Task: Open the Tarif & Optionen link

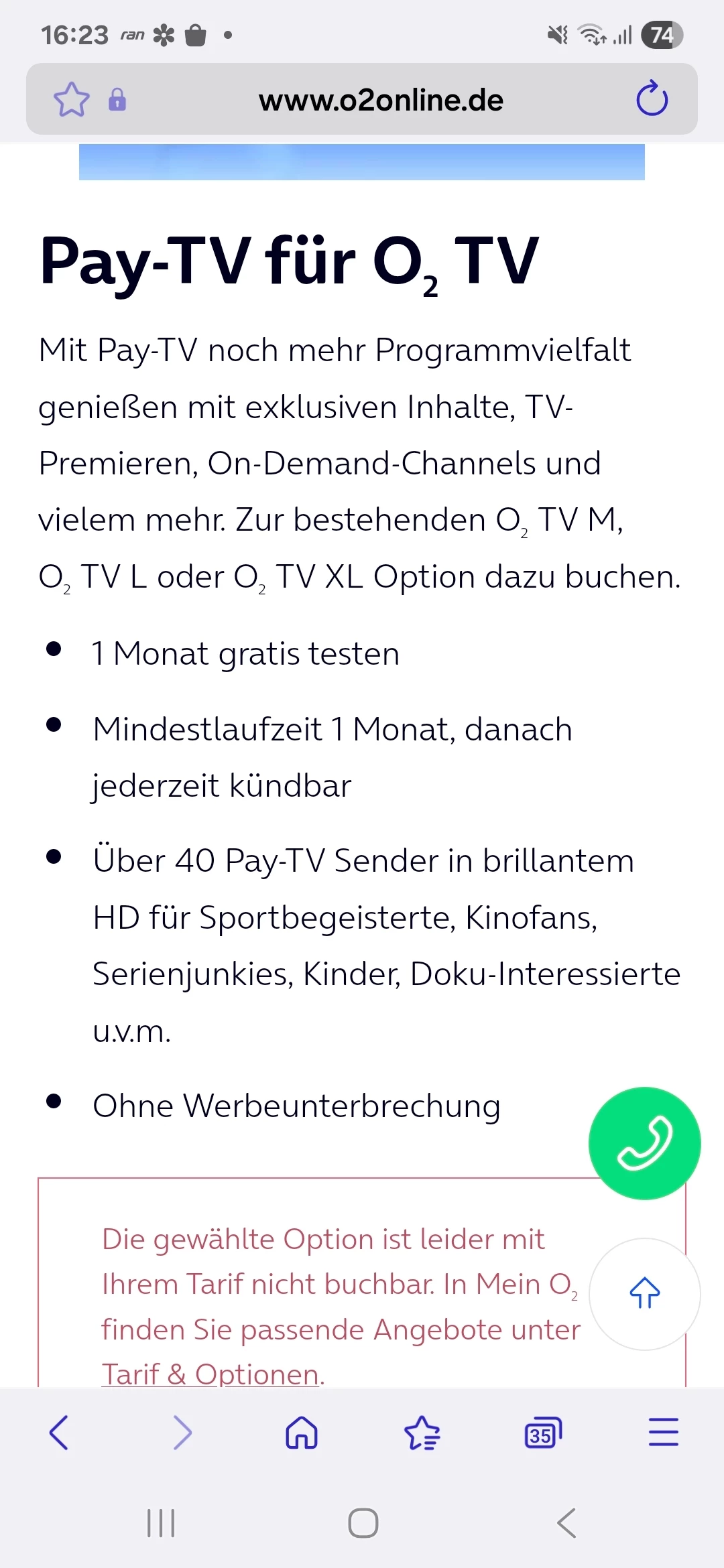Action: click(x=210, y=1374)
